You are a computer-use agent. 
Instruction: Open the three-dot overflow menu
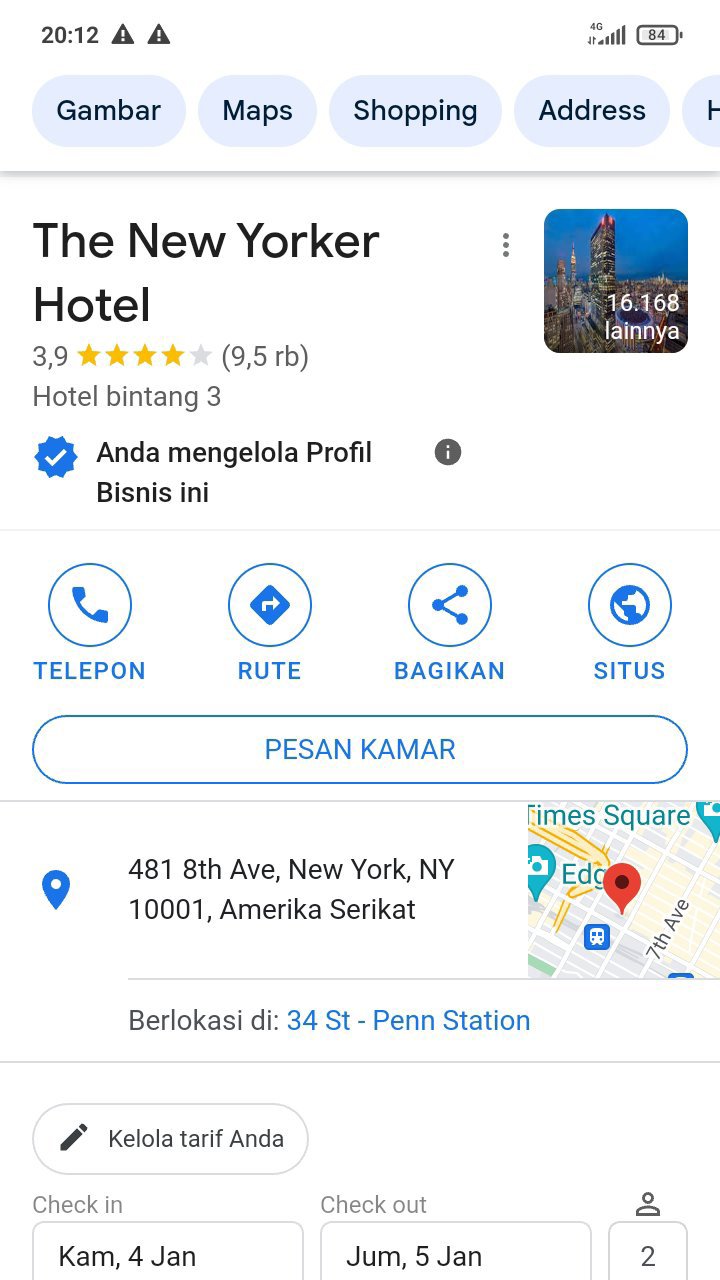506,245
